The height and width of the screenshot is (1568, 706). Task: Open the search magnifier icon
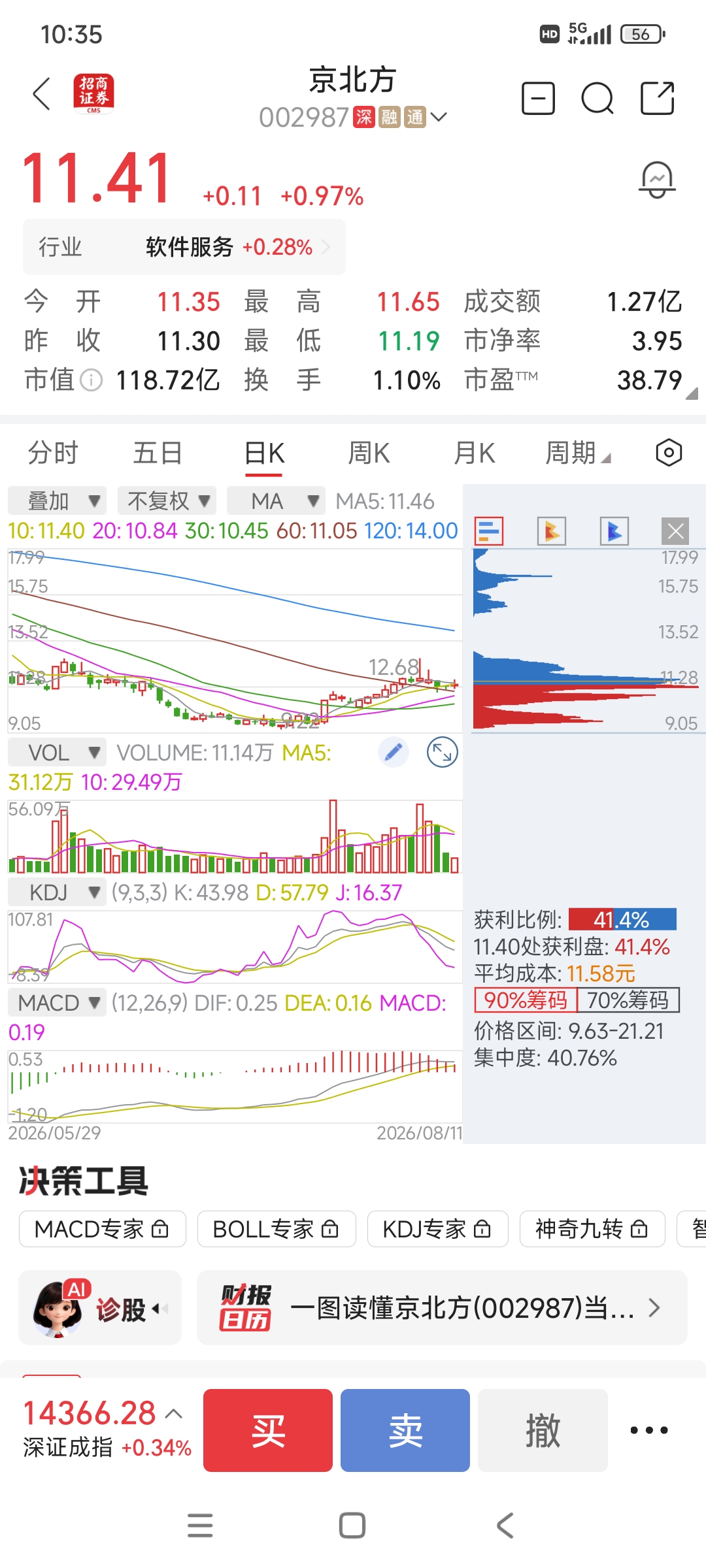597,99
